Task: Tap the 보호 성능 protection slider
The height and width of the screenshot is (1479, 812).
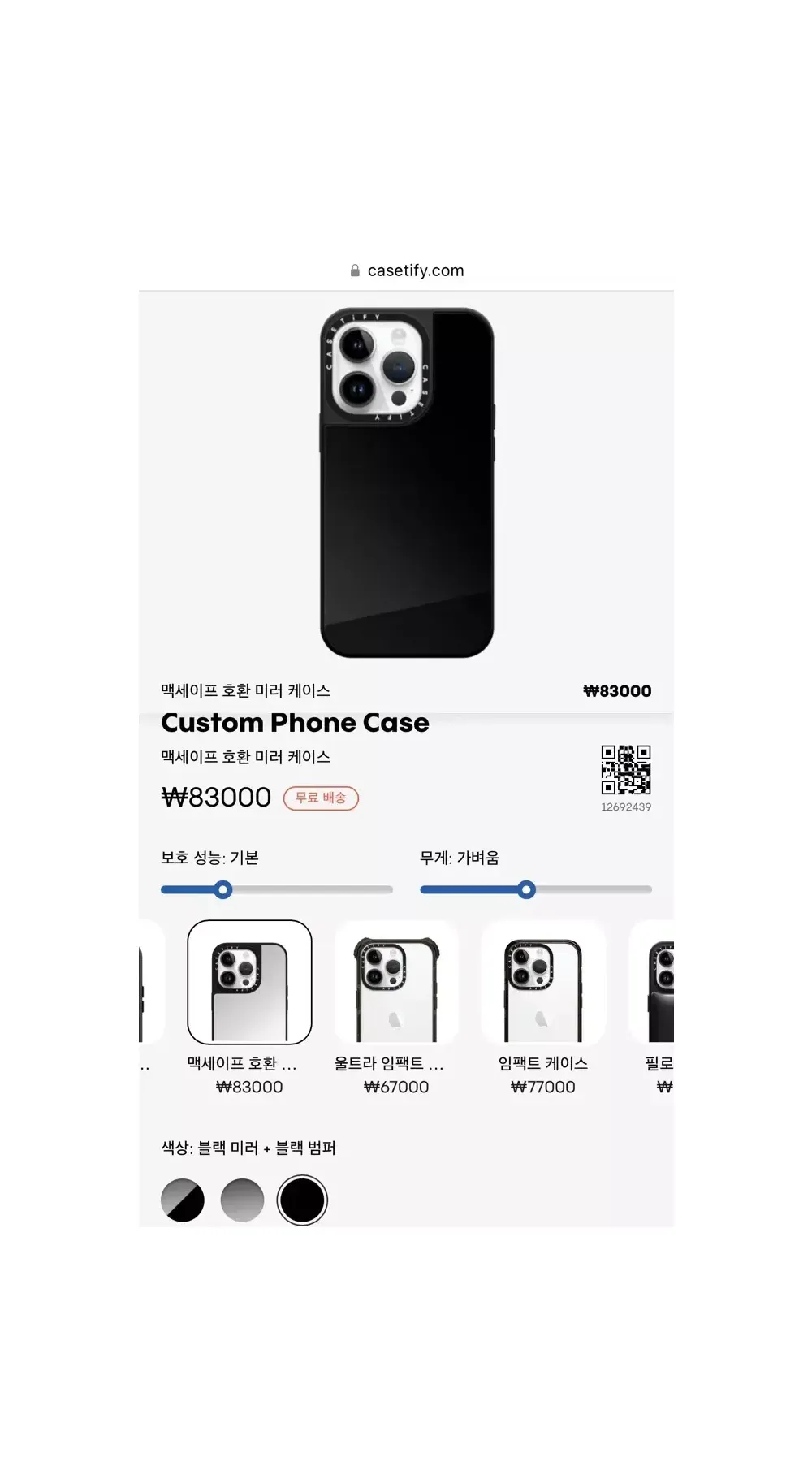Action: click(x=223, y=890)
